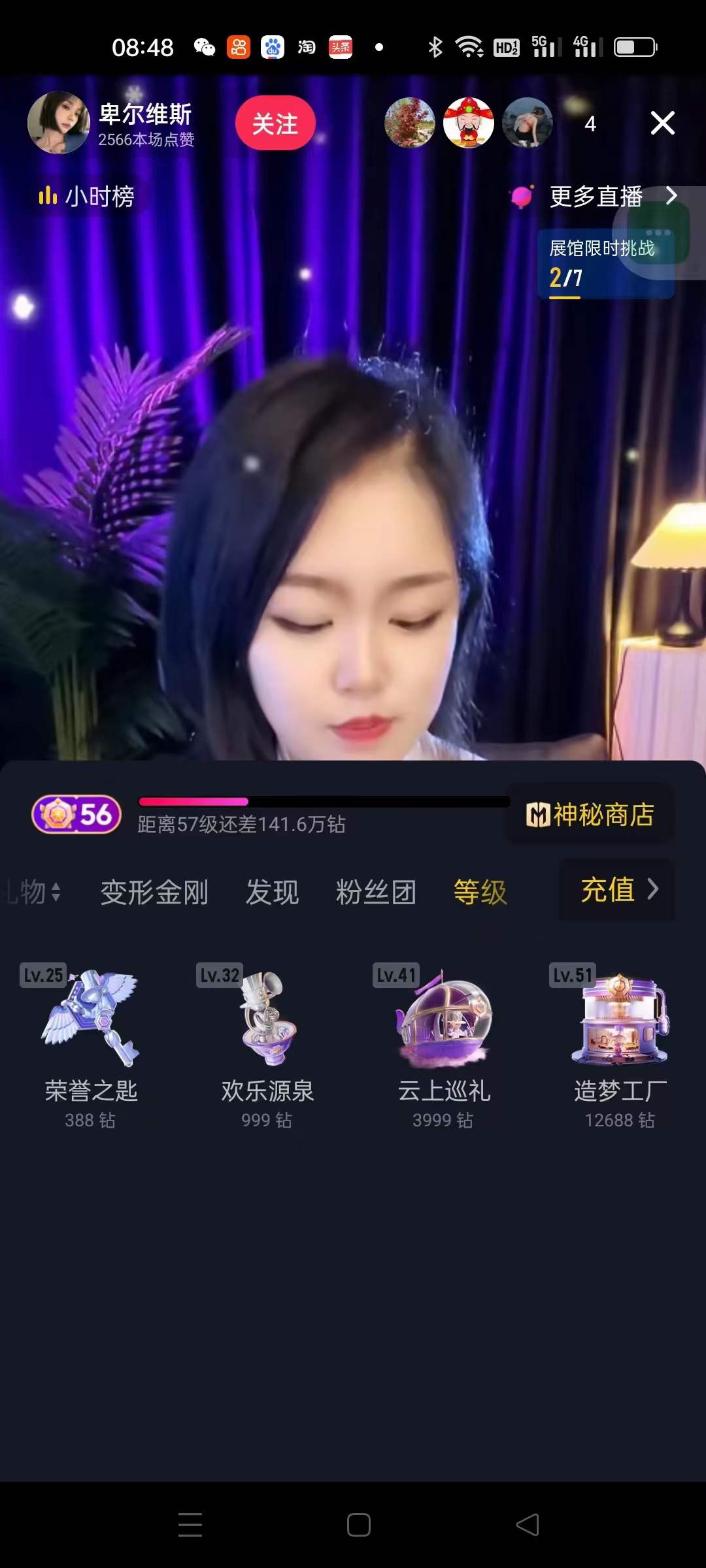Close the live stream room
Screen dimensions: 706x1568
pos(662,123)
